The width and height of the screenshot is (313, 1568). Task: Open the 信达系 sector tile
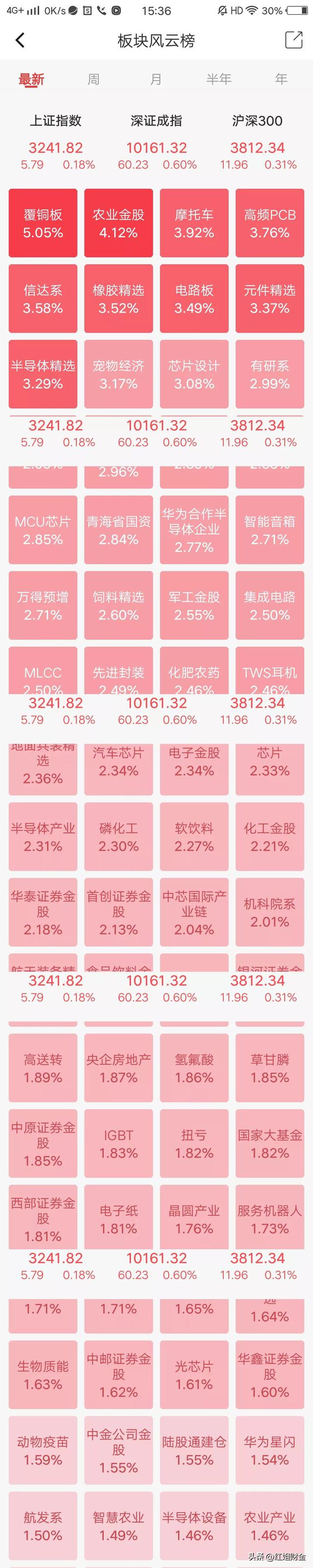pos(43,299)
